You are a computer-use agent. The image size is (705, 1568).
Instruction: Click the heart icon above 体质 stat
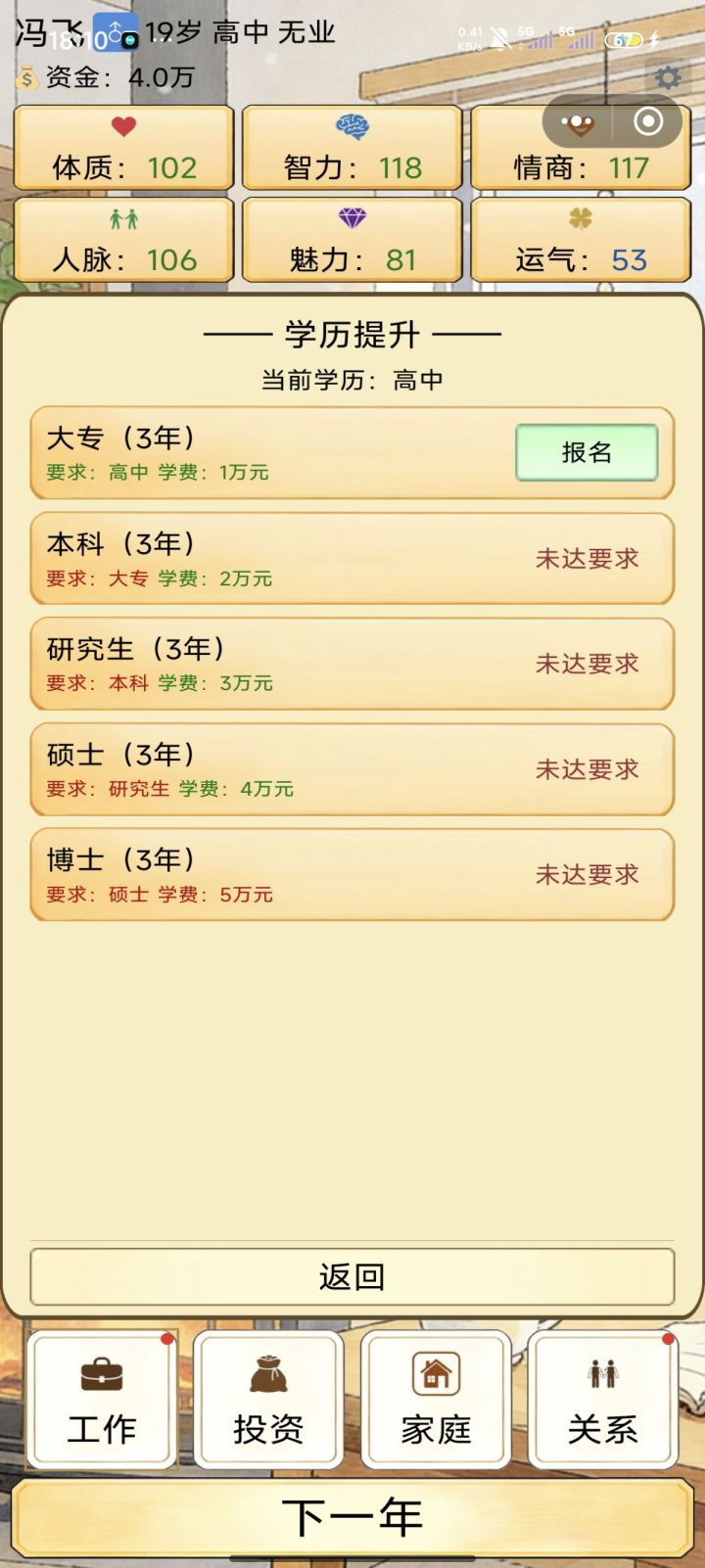click(x=123, y=123)
